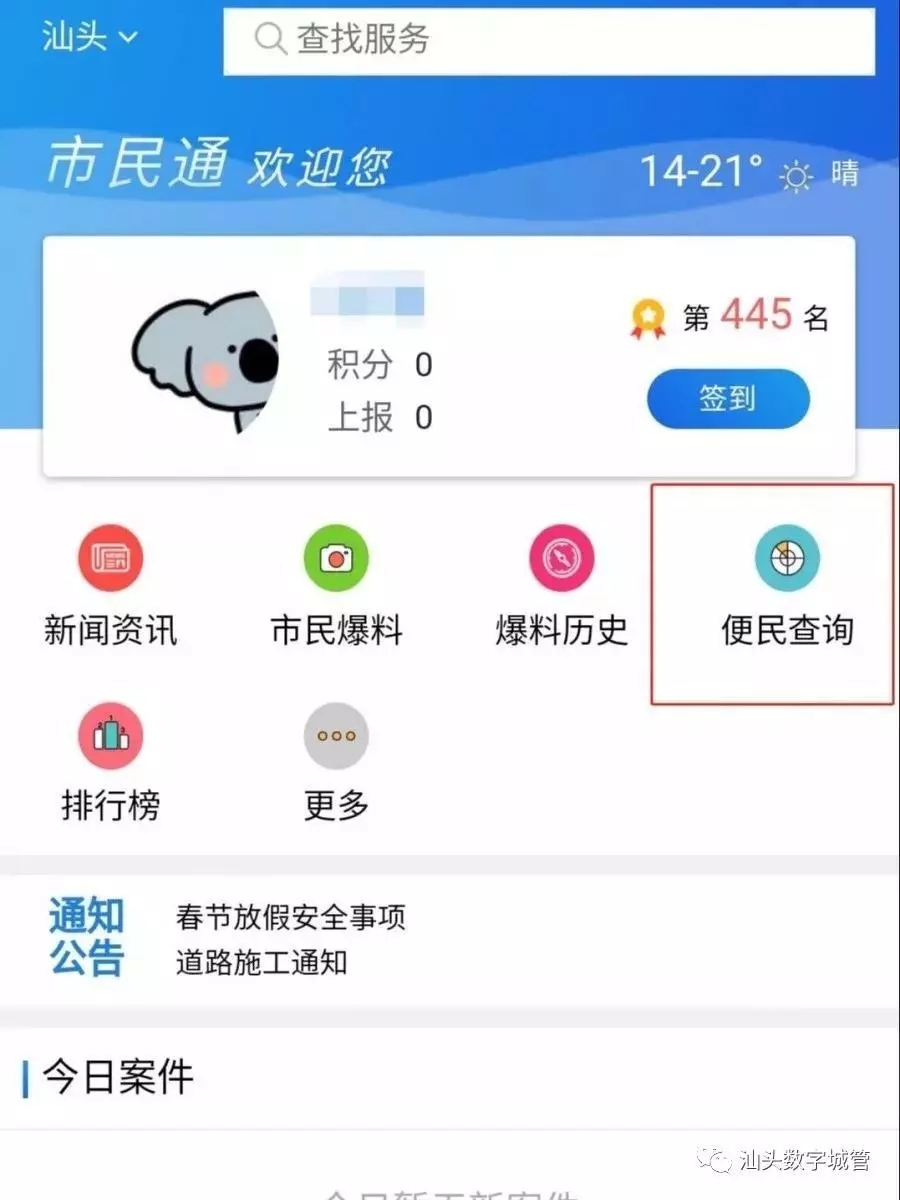Open the koala profile avatar
The height and width of the screenshot is (1200, 900).
pyautogui.click(x=205, y=361)
